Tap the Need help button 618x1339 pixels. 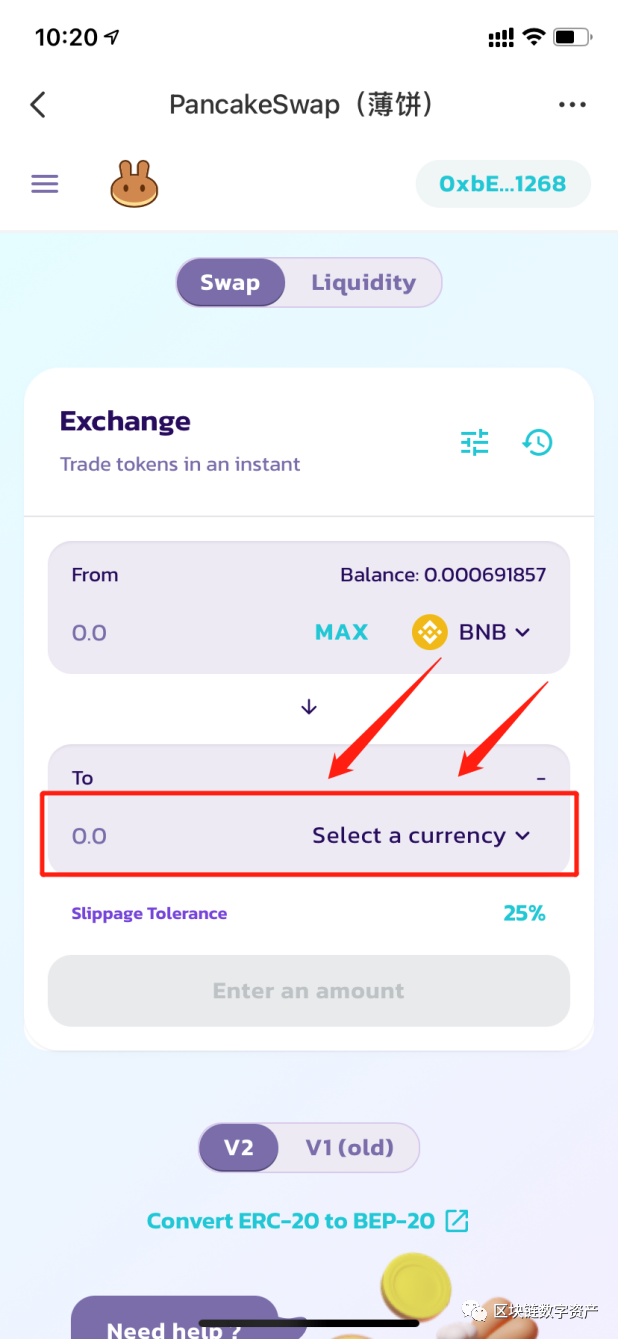175,1325
